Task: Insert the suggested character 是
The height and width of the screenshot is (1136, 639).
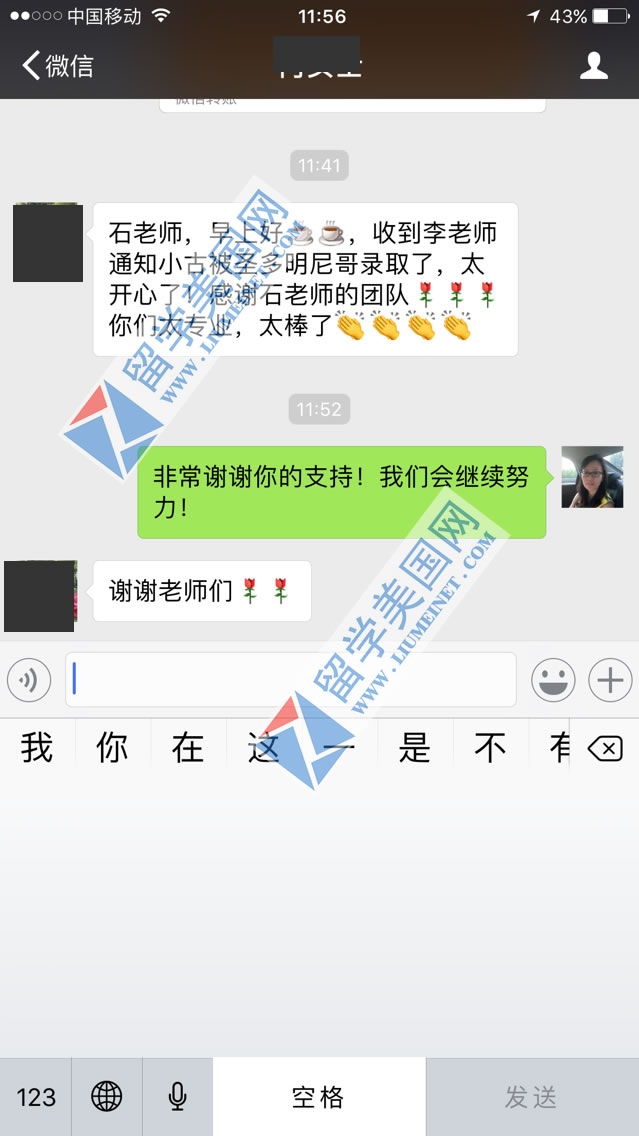Action: coord(414,747)
